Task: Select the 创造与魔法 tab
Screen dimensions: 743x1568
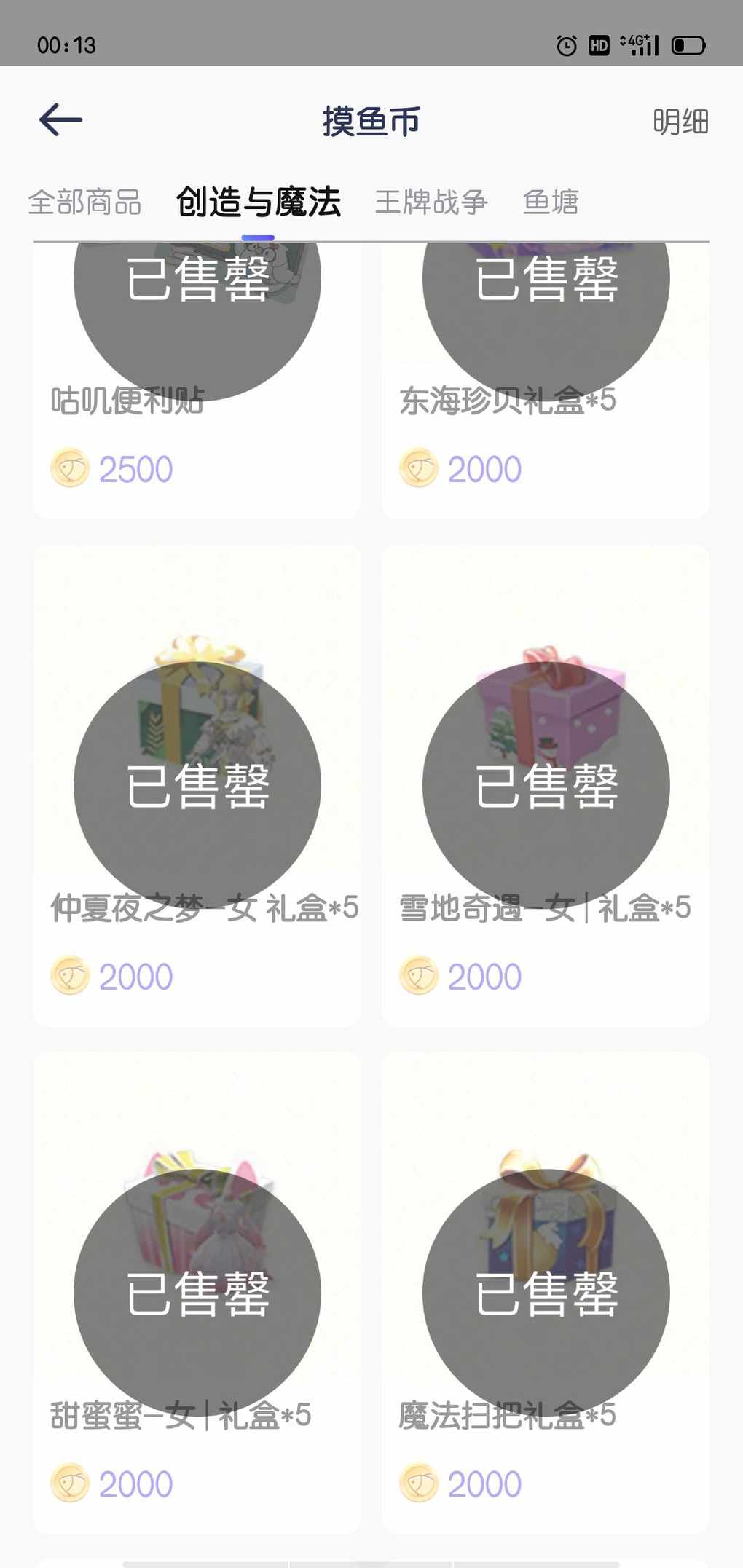Action: pyautogui.click(x=259, y=202)
